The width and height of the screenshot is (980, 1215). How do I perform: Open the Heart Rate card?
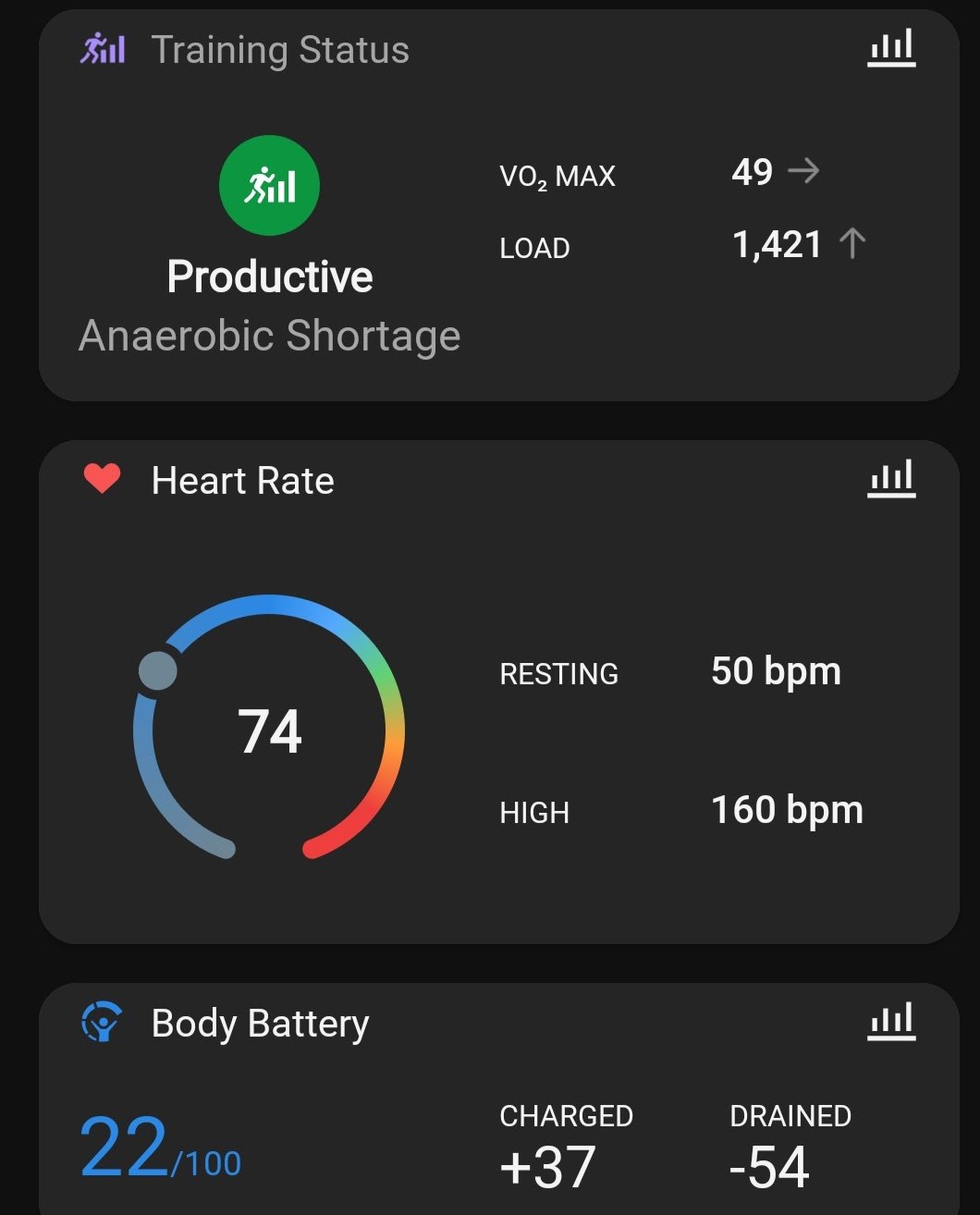tap(499, 692)
